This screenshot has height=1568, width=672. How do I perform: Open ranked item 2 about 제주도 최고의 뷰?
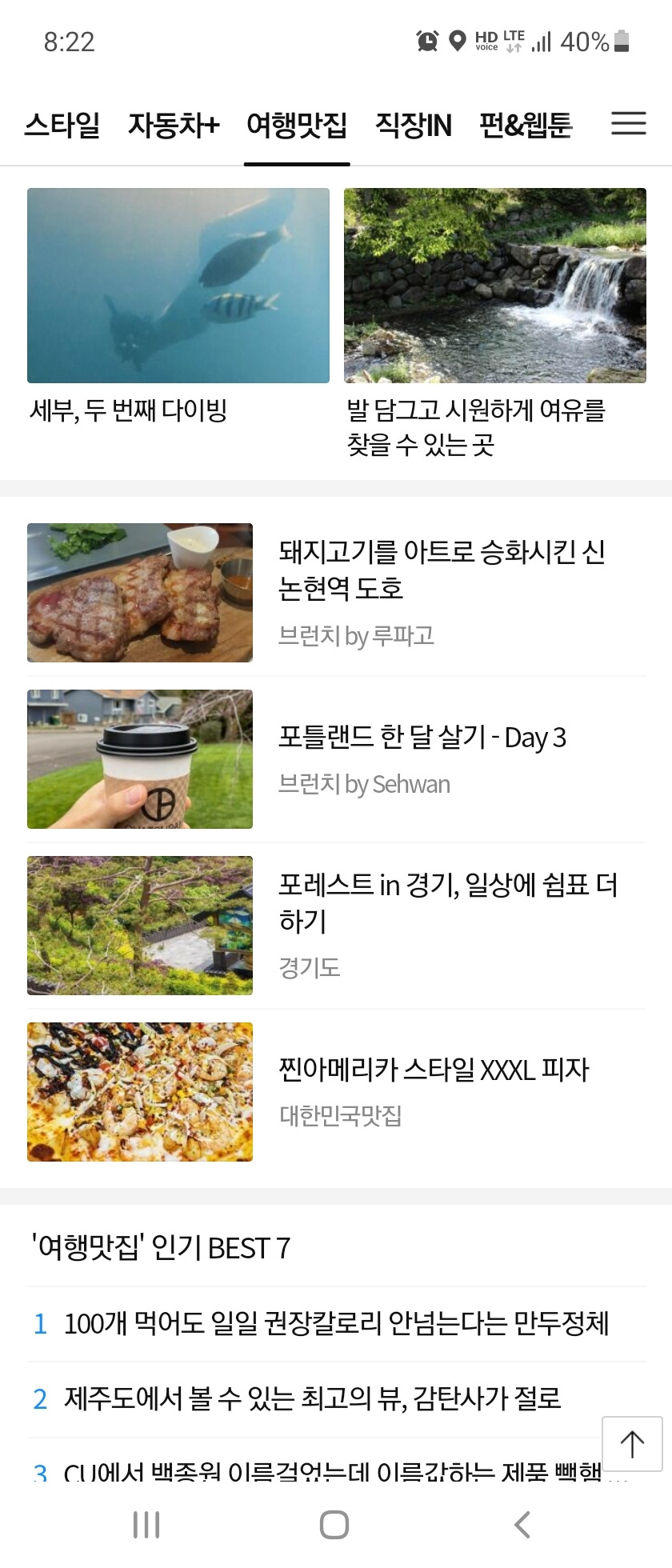(312, 1398)
